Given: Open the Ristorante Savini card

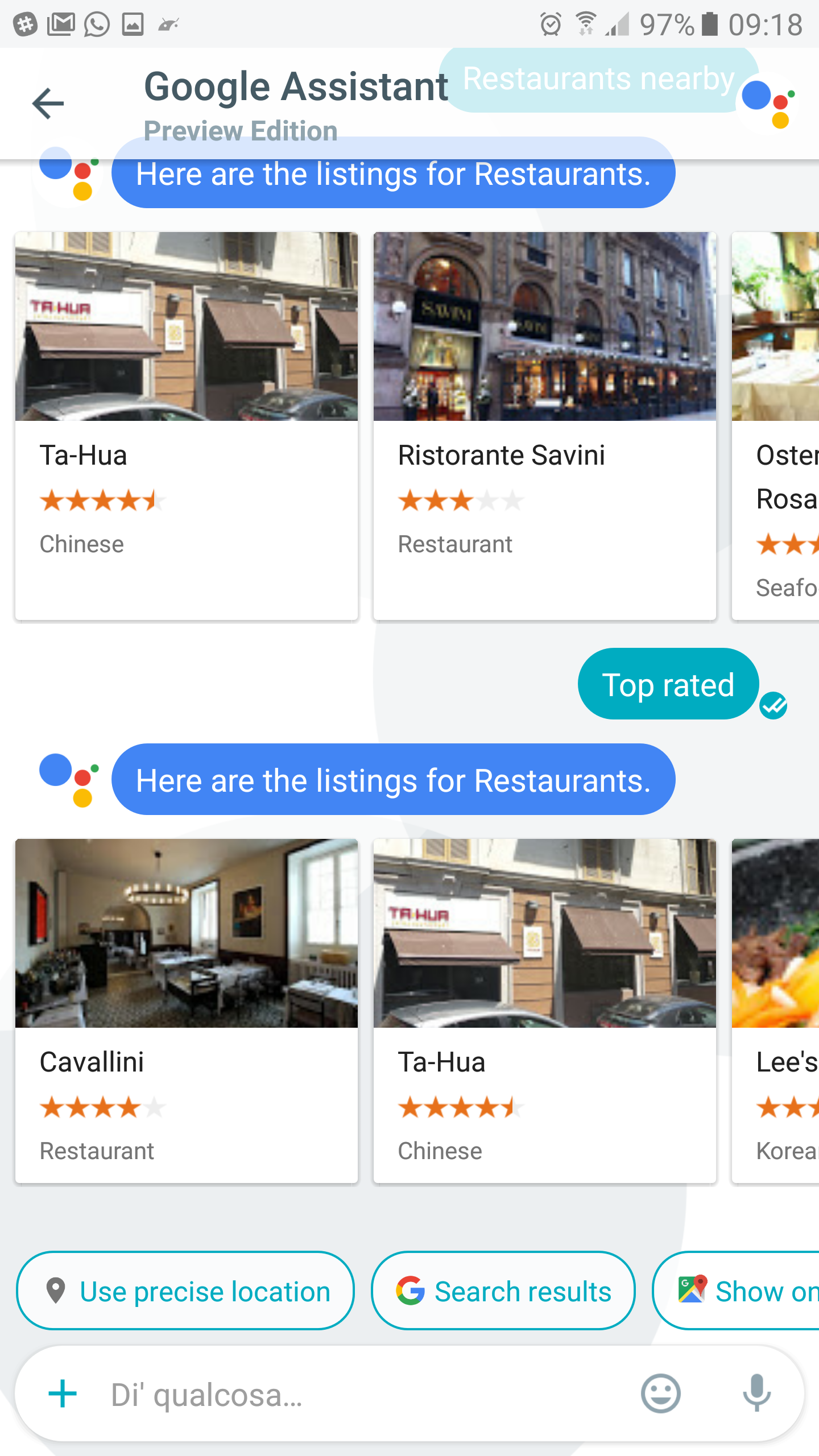Looking at the screenshot, I should pyautogui.click(x=544, y=425).
